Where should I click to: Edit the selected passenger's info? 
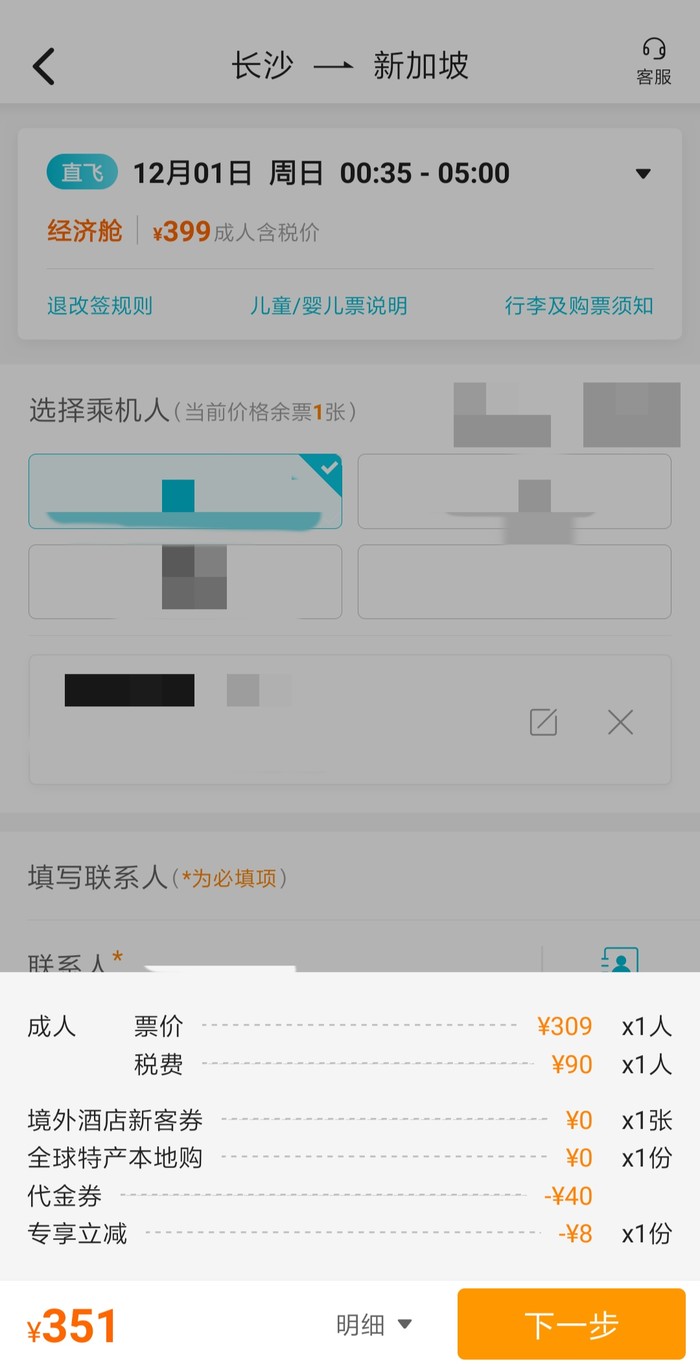tap(543, 722)
